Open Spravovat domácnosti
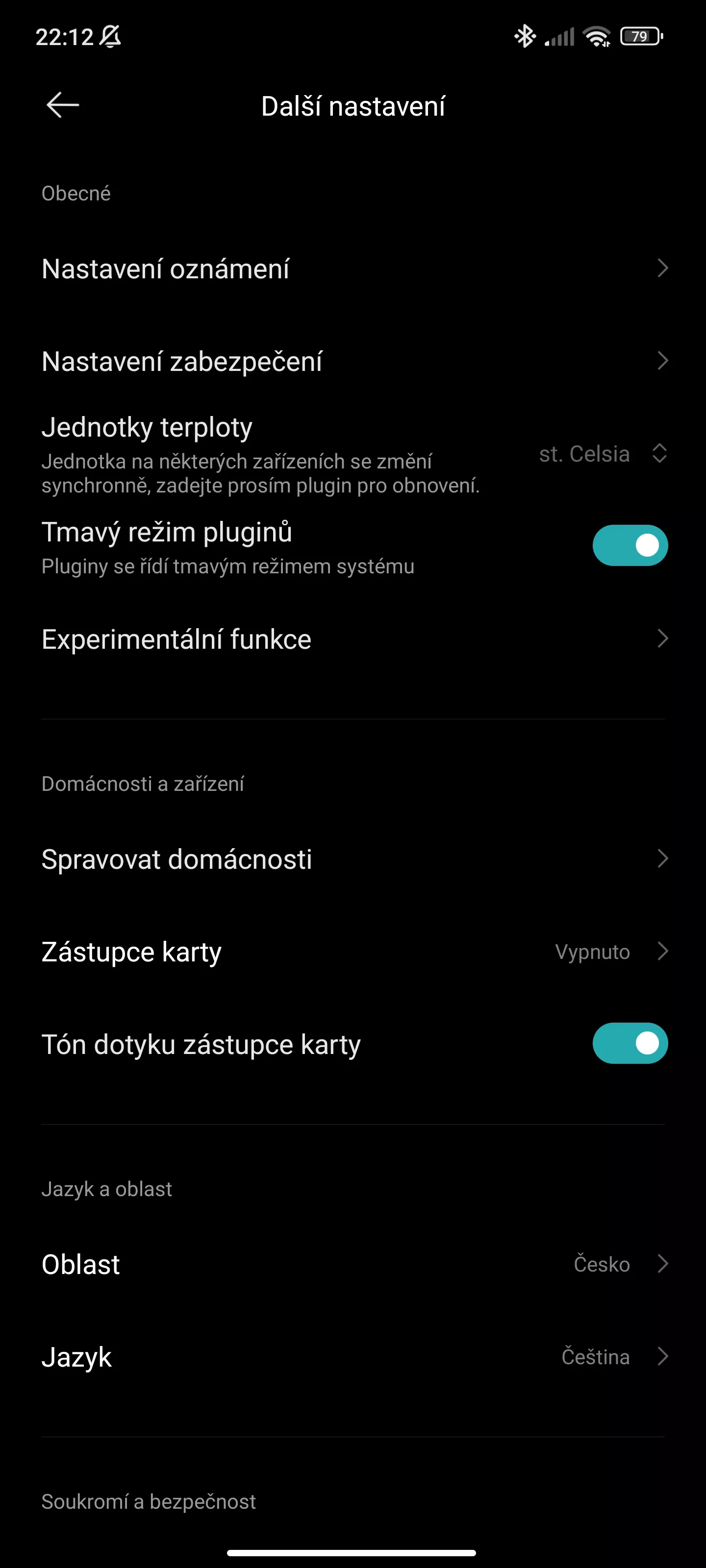 point(353,859)
